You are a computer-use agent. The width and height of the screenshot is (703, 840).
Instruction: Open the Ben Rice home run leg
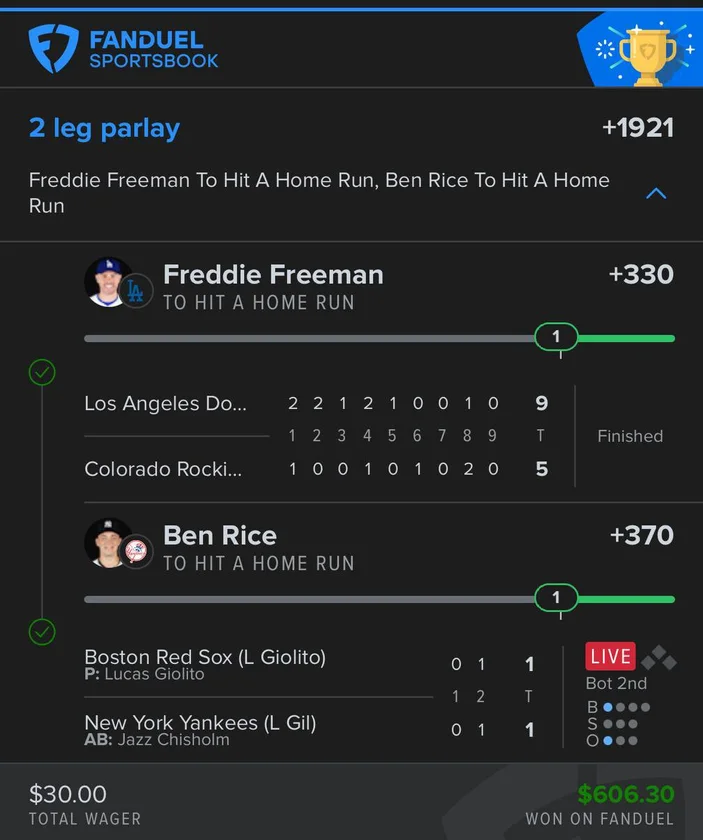tap(220, 536)
